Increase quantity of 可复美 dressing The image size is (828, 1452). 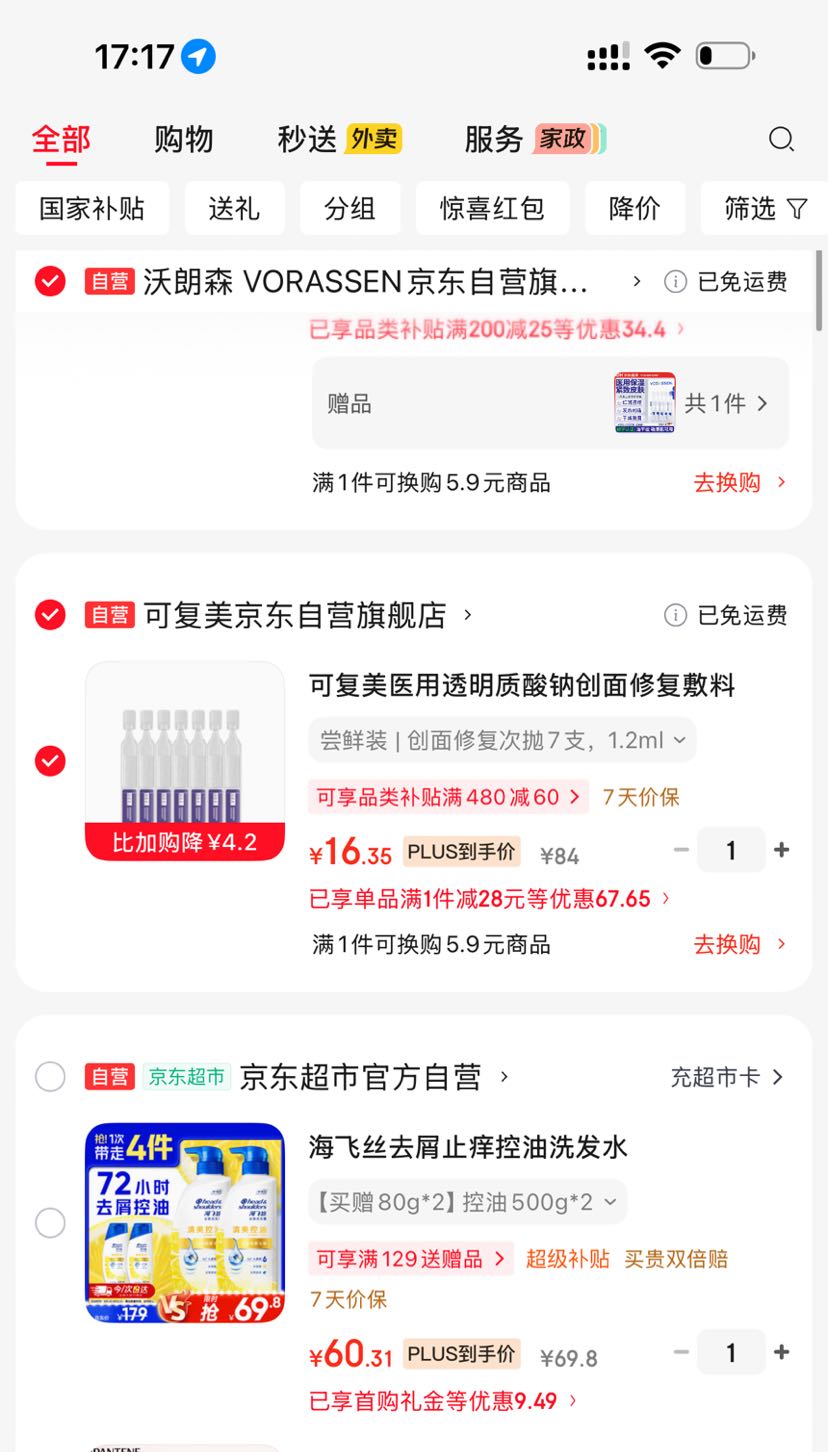tap(782, 850)
